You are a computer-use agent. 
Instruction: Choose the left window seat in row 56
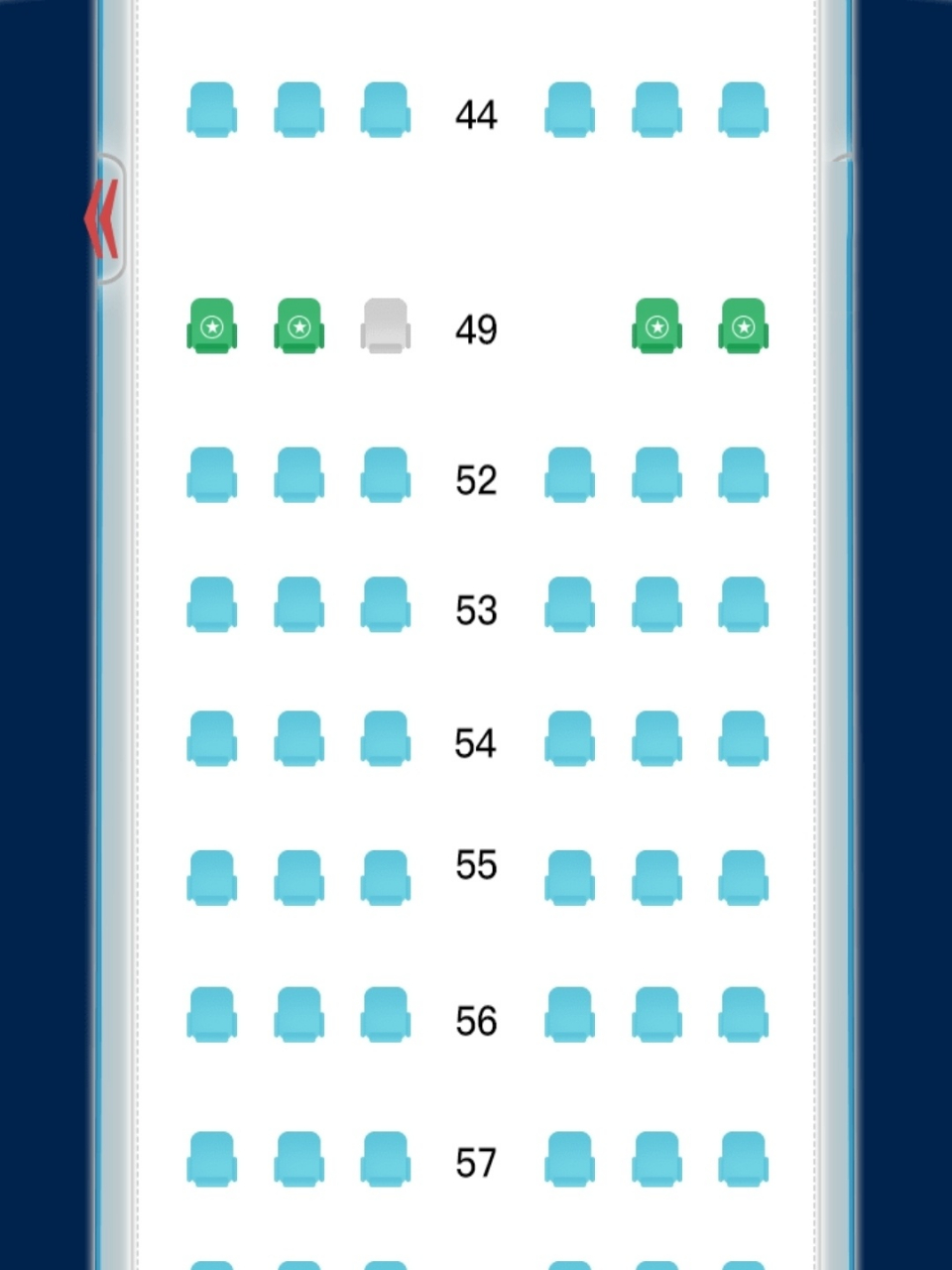[x=211, y=1014]
